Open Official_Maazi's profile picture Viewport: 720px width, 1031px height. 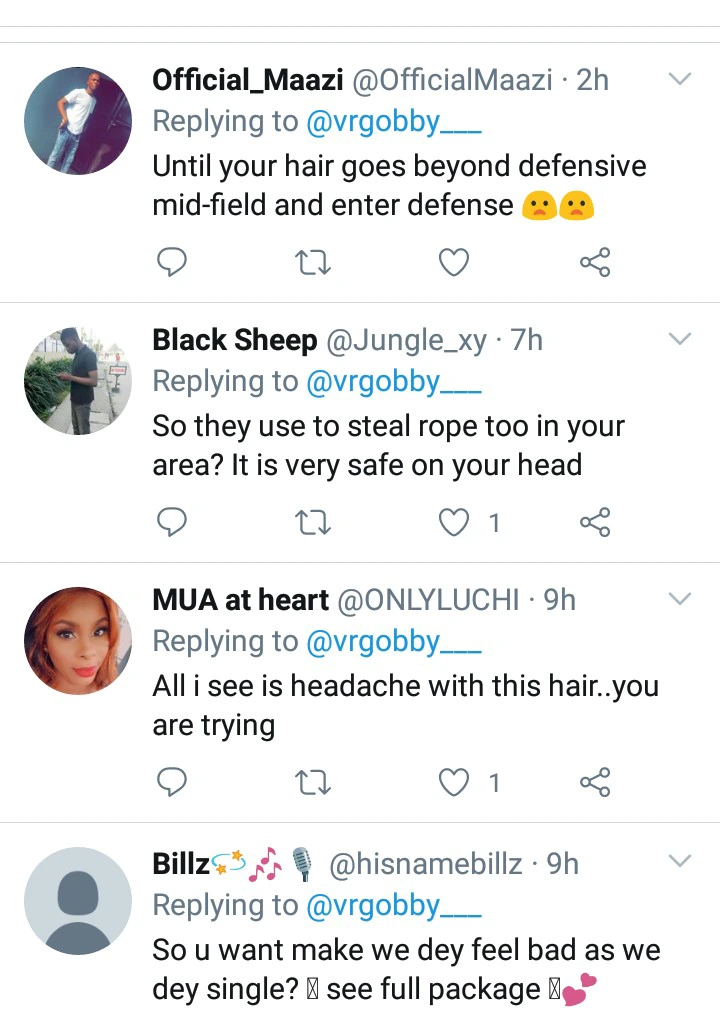78,121
